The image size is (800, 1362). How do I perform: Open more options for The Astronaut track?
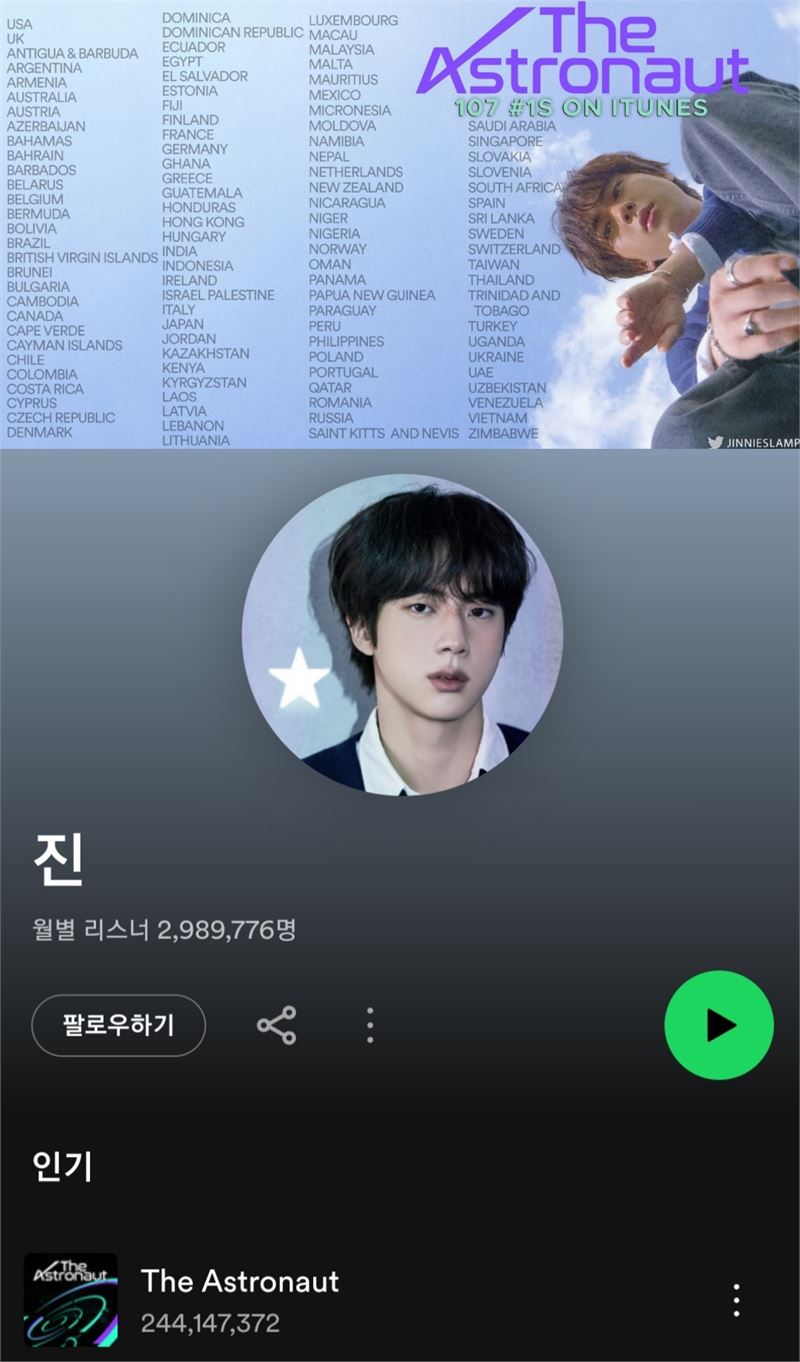pyautogui.click(x=736, y=1299)
